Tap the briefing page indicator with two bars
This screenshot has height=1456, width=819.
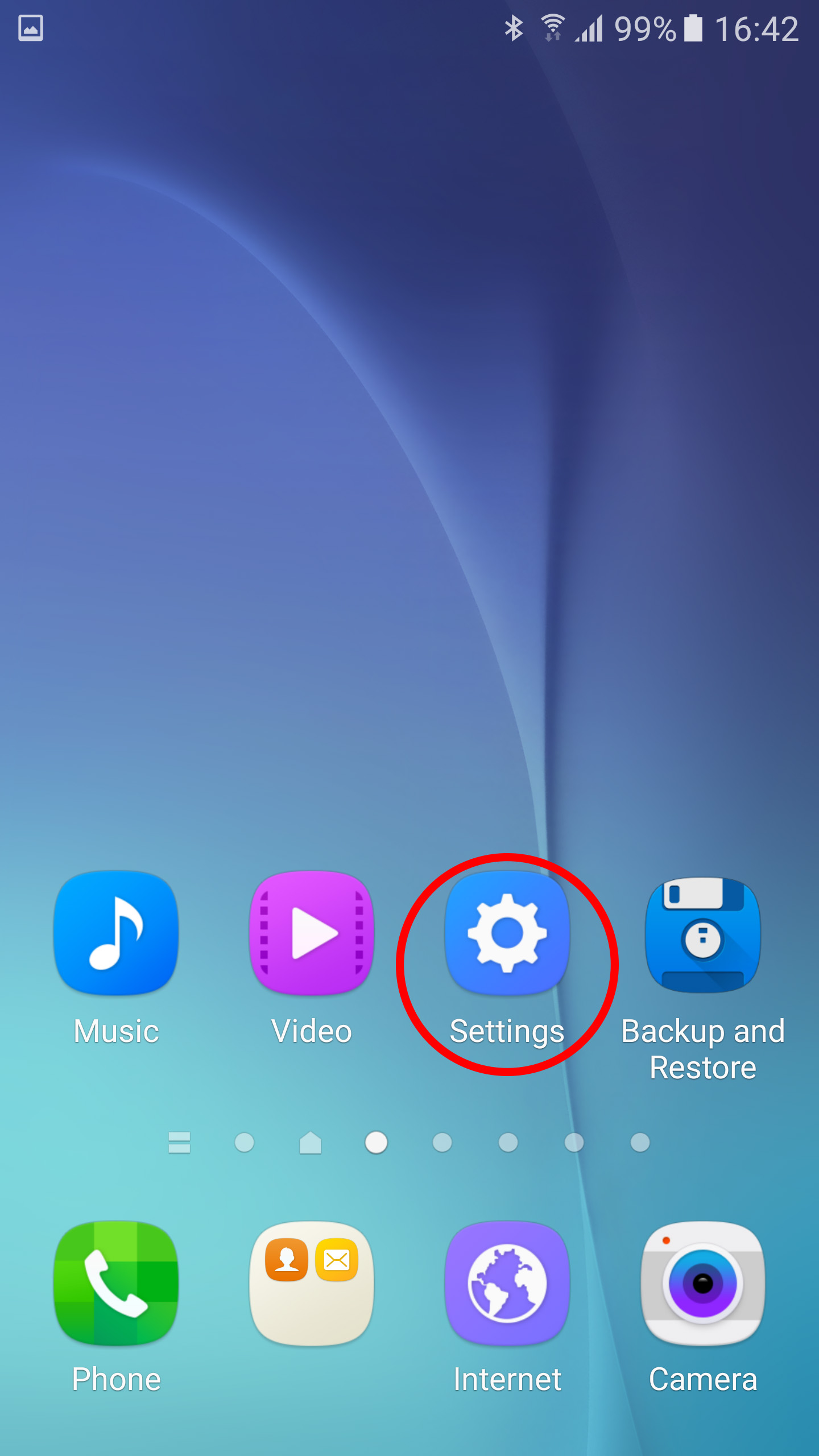(x=179, y=1143)
